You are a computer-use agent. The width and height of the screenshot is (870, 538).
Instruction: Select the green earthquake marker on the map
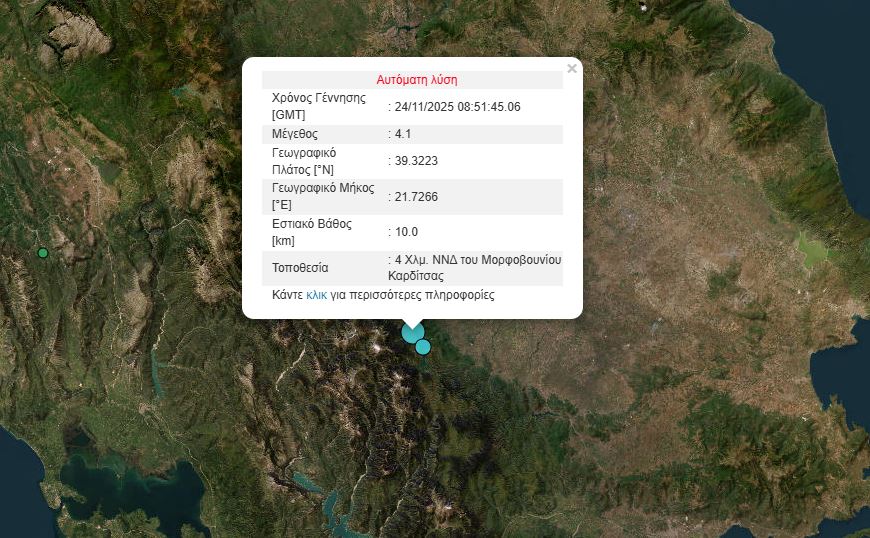(x=43, y=253)
